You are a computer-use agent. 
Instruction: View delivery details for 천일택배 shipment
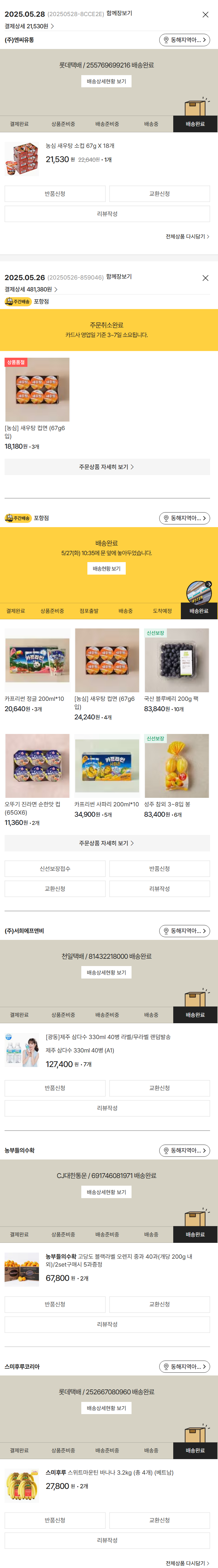coord(107,973)
